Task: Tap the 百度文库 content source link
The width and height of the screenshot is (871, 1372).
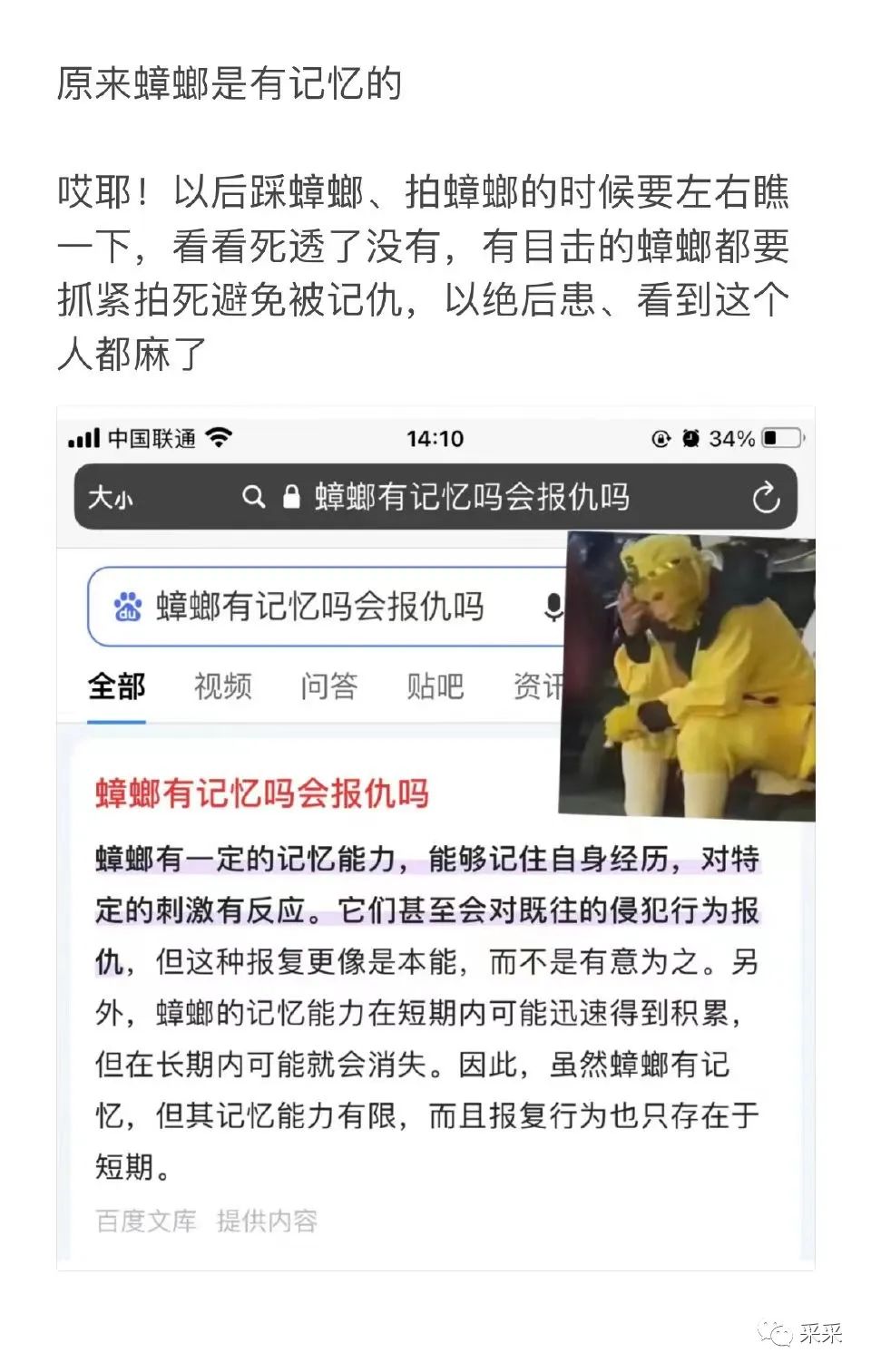Action: coord(145,1221)
